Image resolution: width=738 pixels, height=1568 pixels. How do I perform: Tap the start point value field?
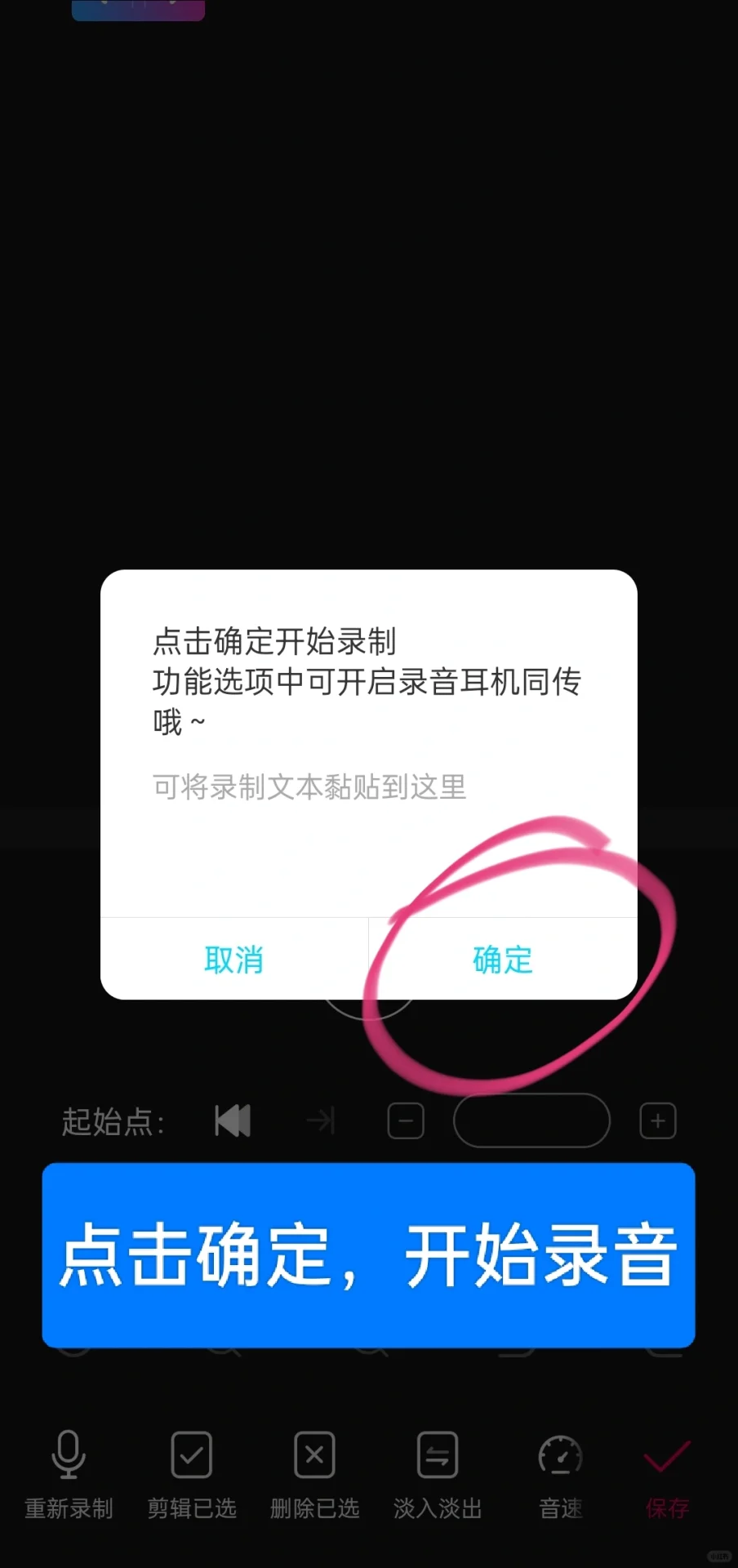531,1120
